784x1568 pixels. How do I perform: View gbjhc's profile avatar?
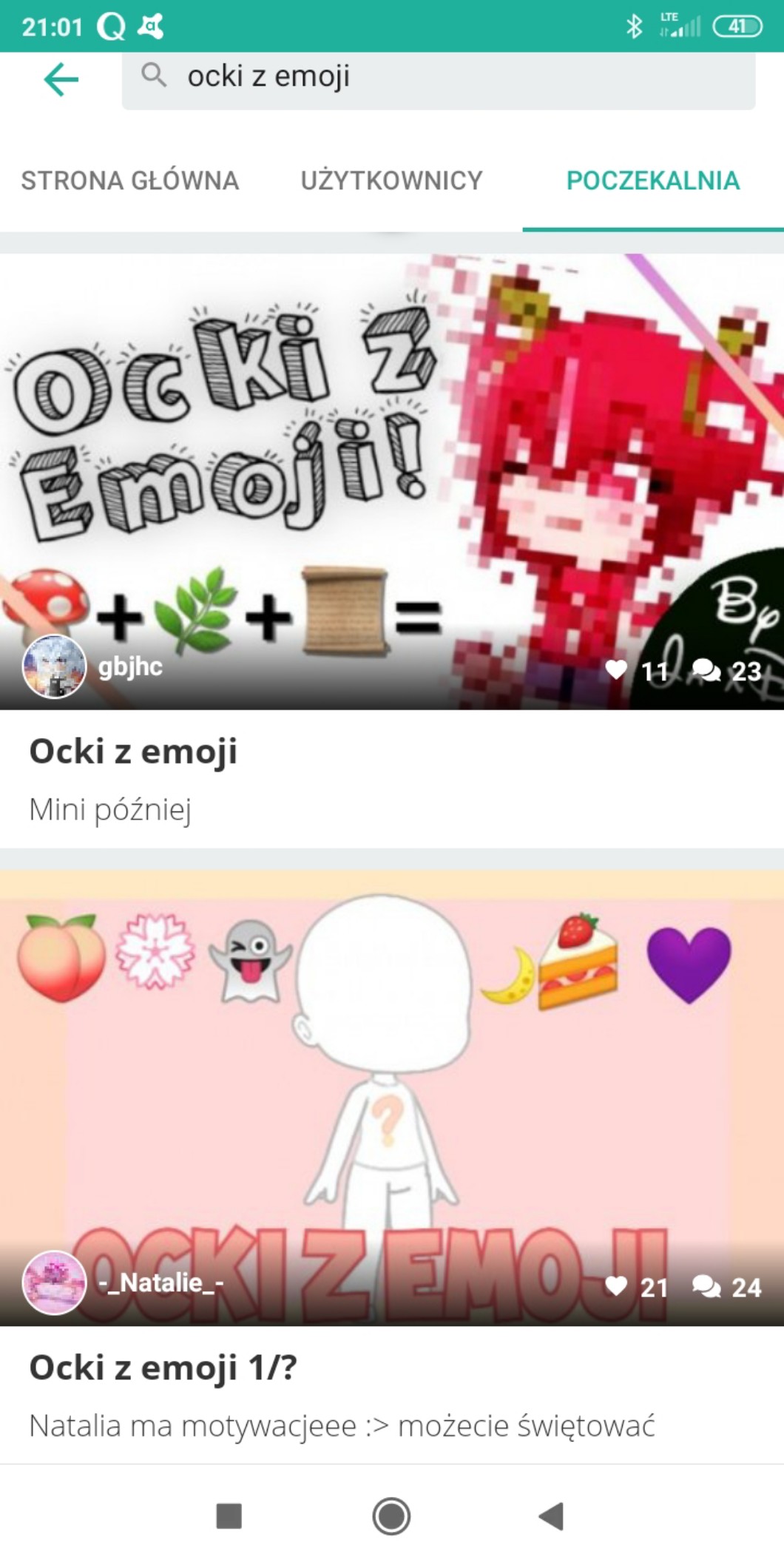(x=54, y=666)
